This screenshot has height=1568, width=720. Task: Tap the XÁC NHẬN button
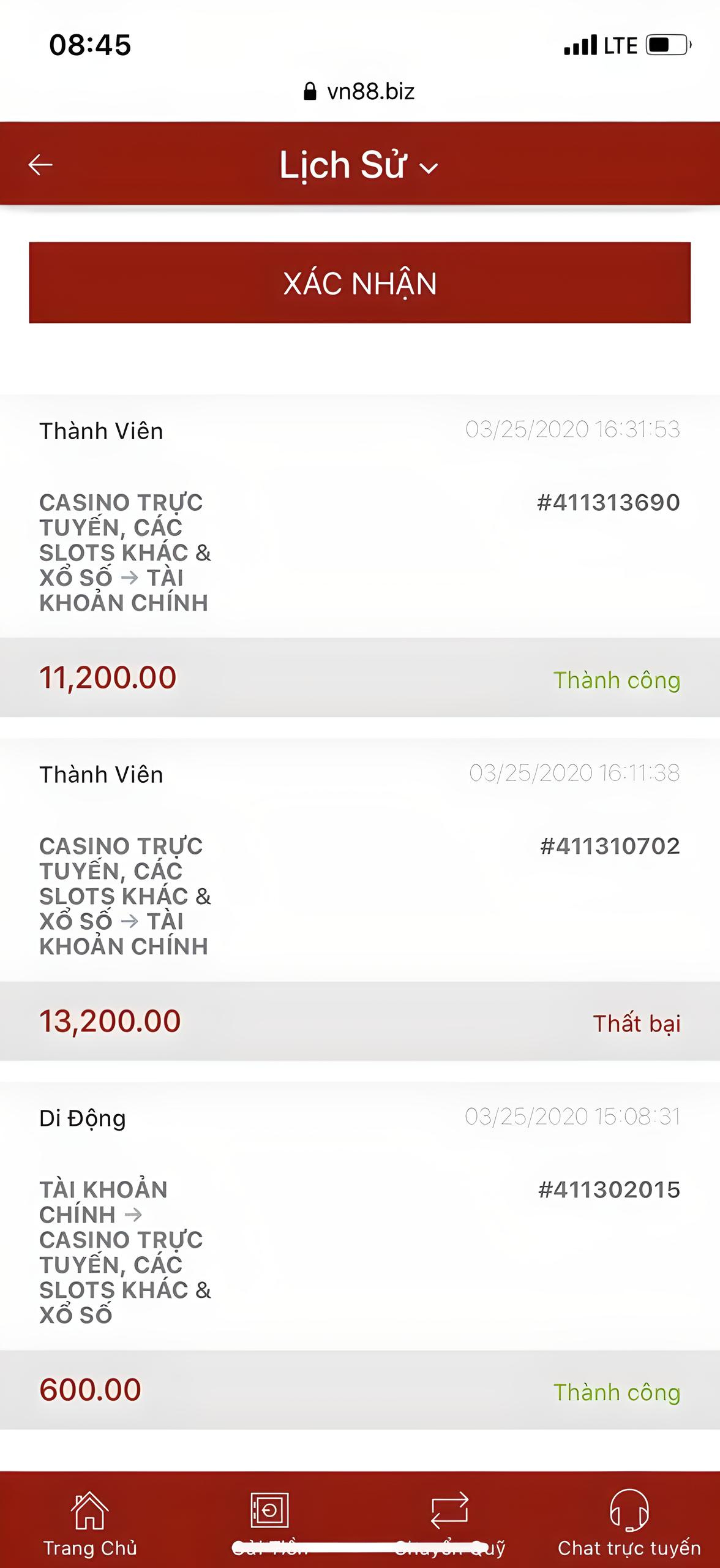(x=360, y=282)
